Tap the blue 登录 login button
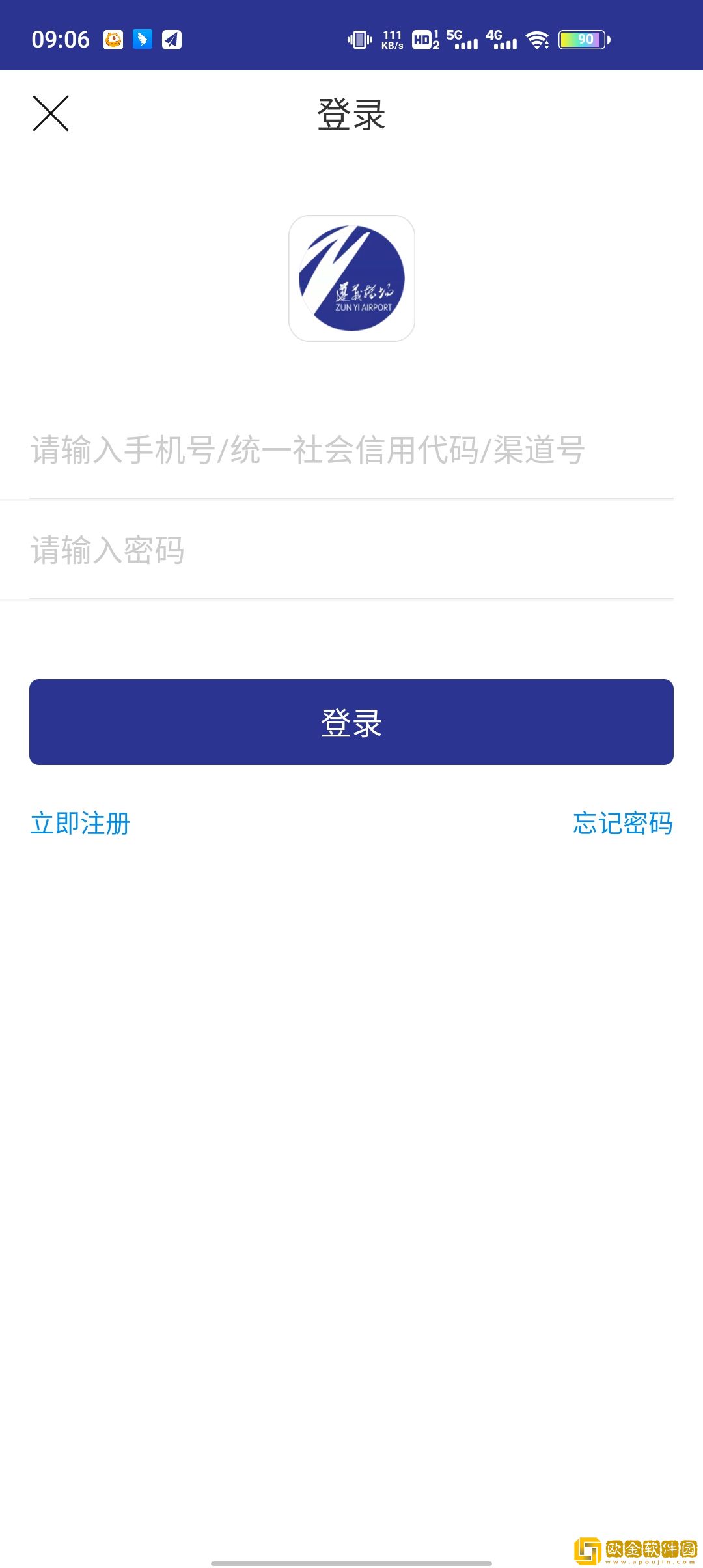The width and height of the screenshot is (703, 1568). tap(351, 722)
